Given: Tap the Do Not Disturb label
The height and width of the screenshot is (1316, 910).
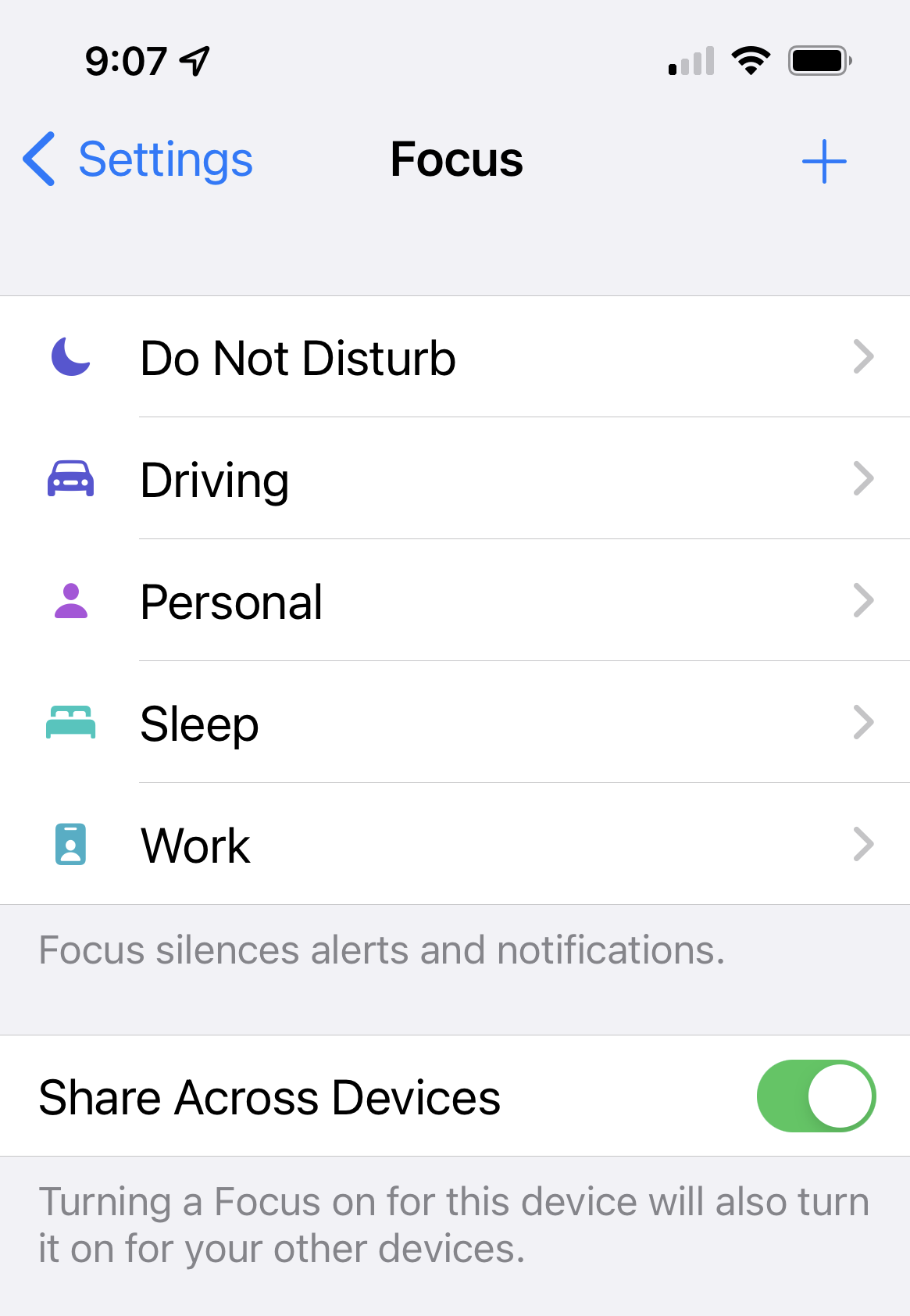Looking at the screenshot, I should pyautogui.click(x=299, y=357).
